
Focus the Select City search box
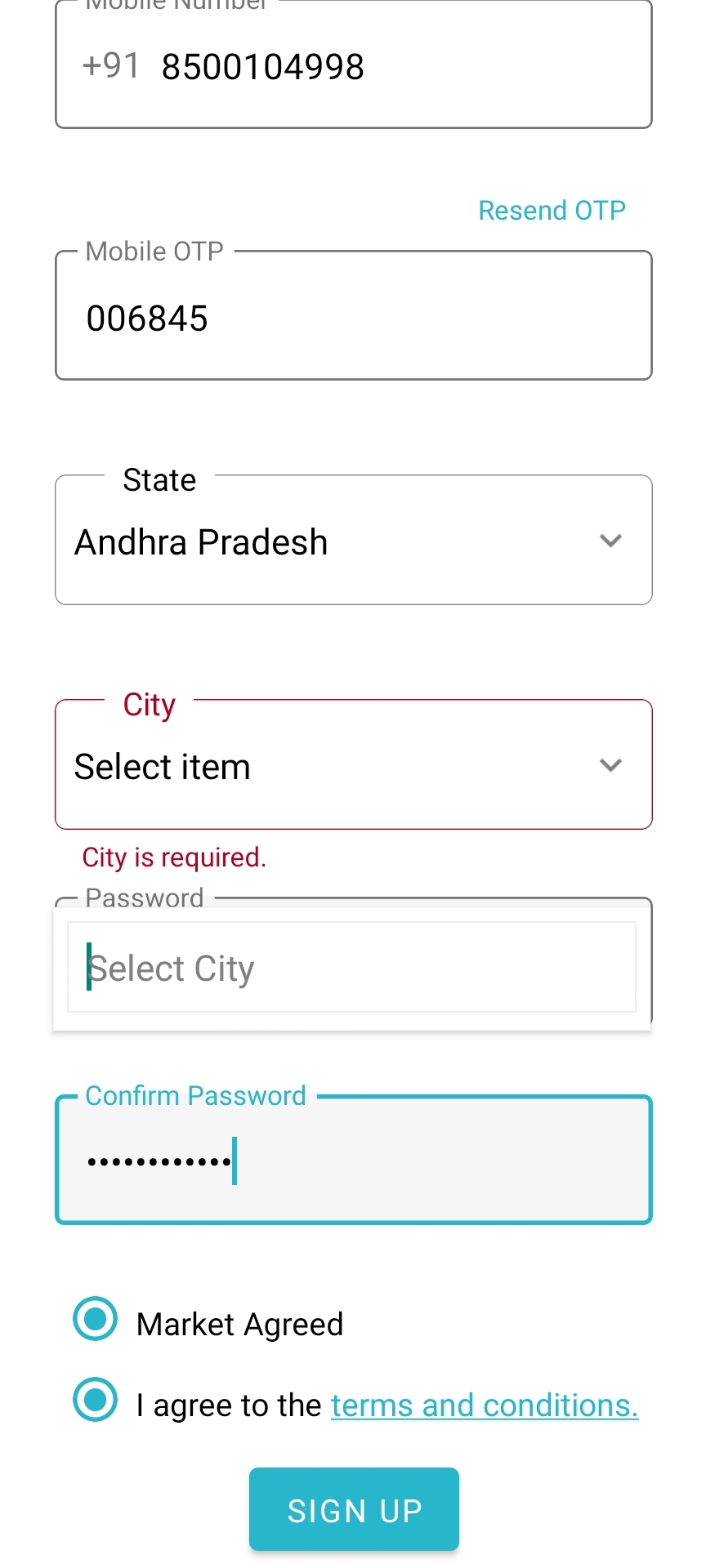click(x=351, y=968)
